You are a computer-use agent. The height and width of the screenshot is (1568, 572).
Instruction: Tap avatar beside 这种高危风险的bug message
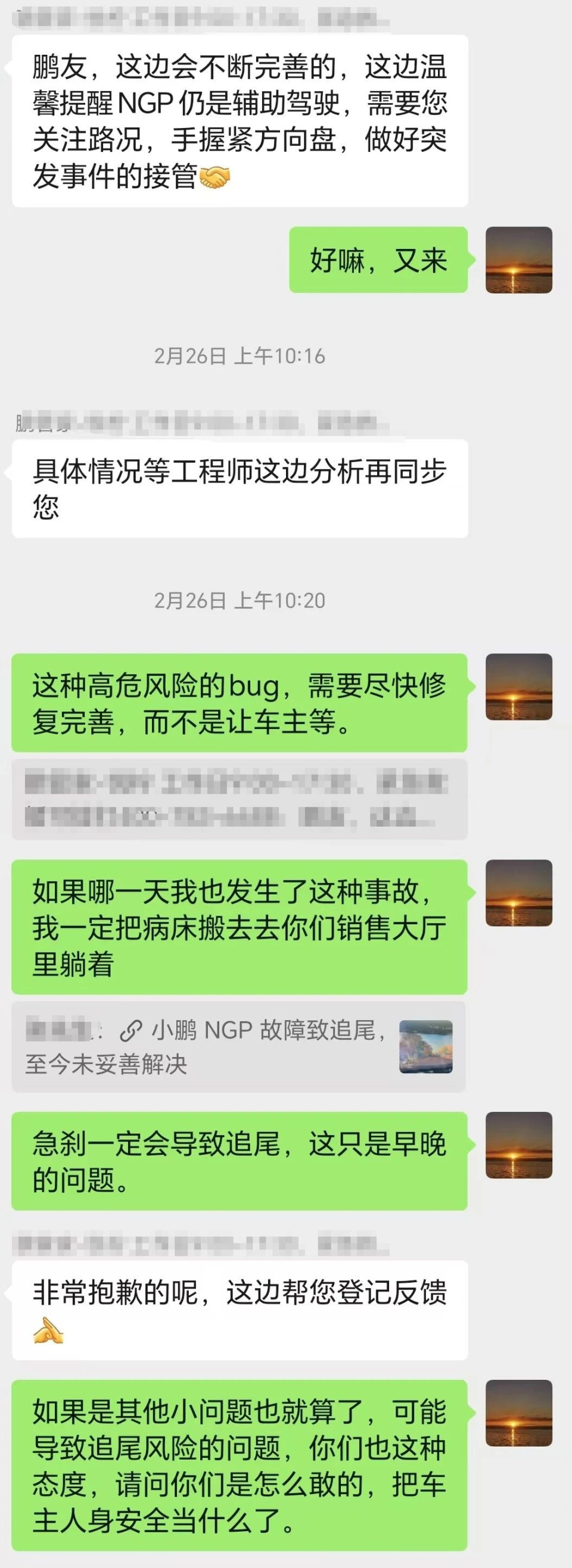click(518, 687)
